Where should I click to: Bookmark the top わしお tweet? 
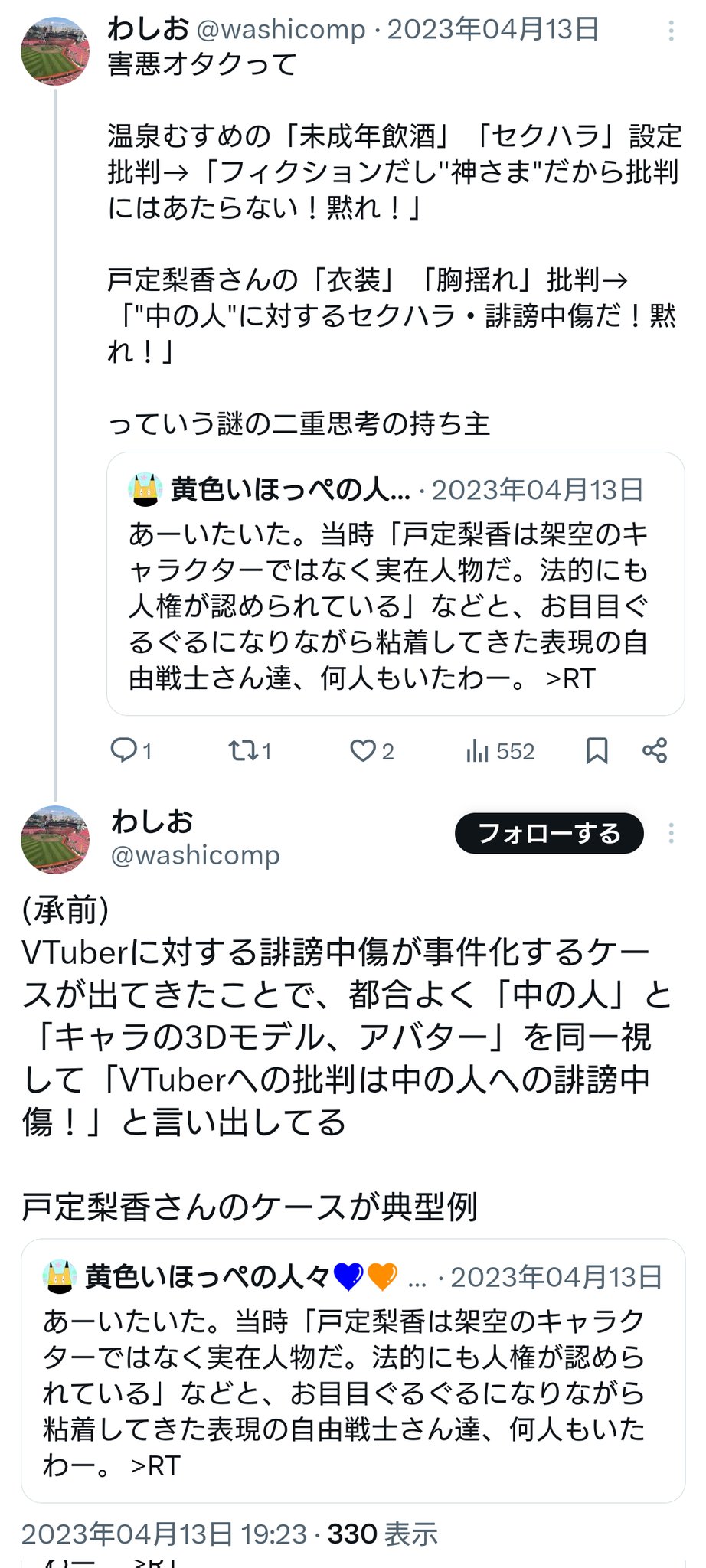tap(597, 751)
